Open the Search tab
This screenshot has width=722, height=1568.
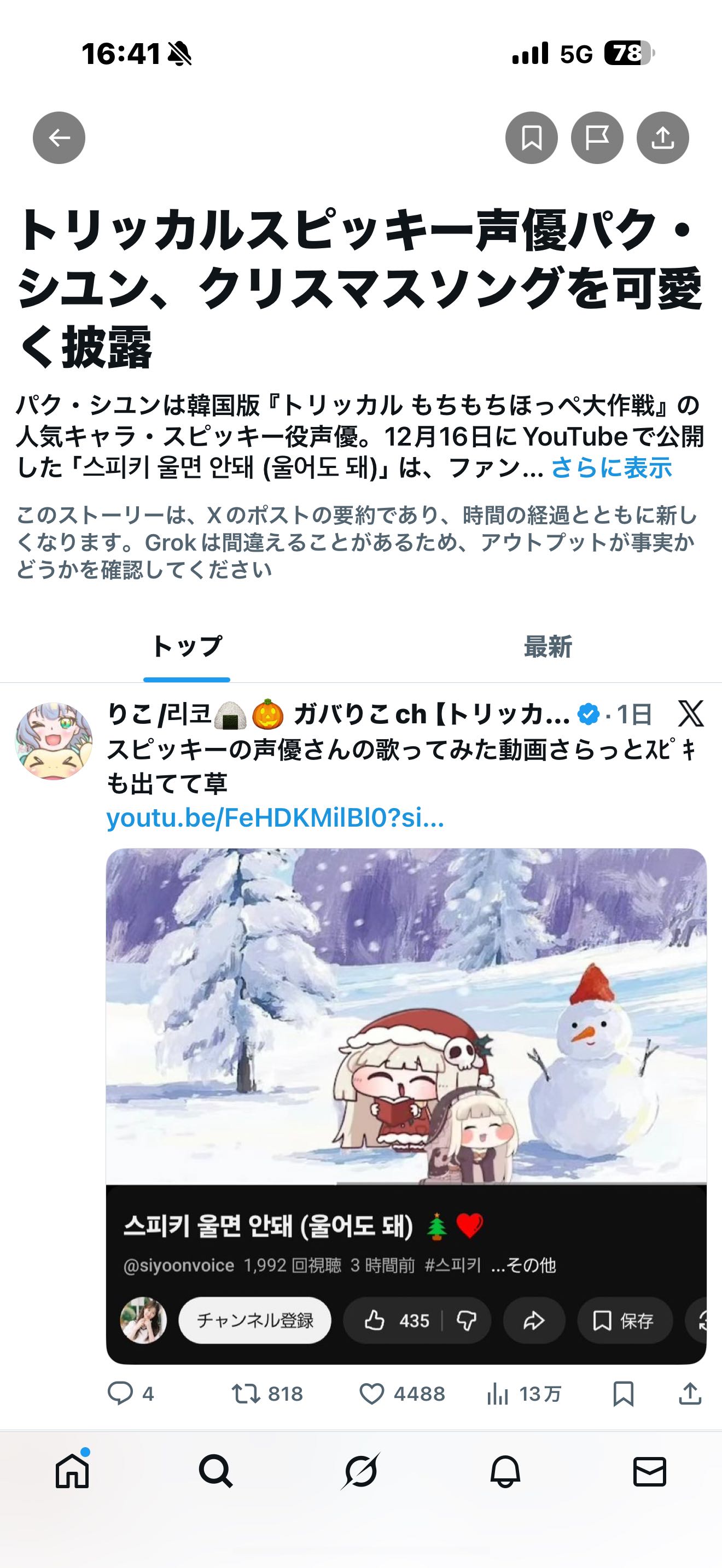point(216,1473)
